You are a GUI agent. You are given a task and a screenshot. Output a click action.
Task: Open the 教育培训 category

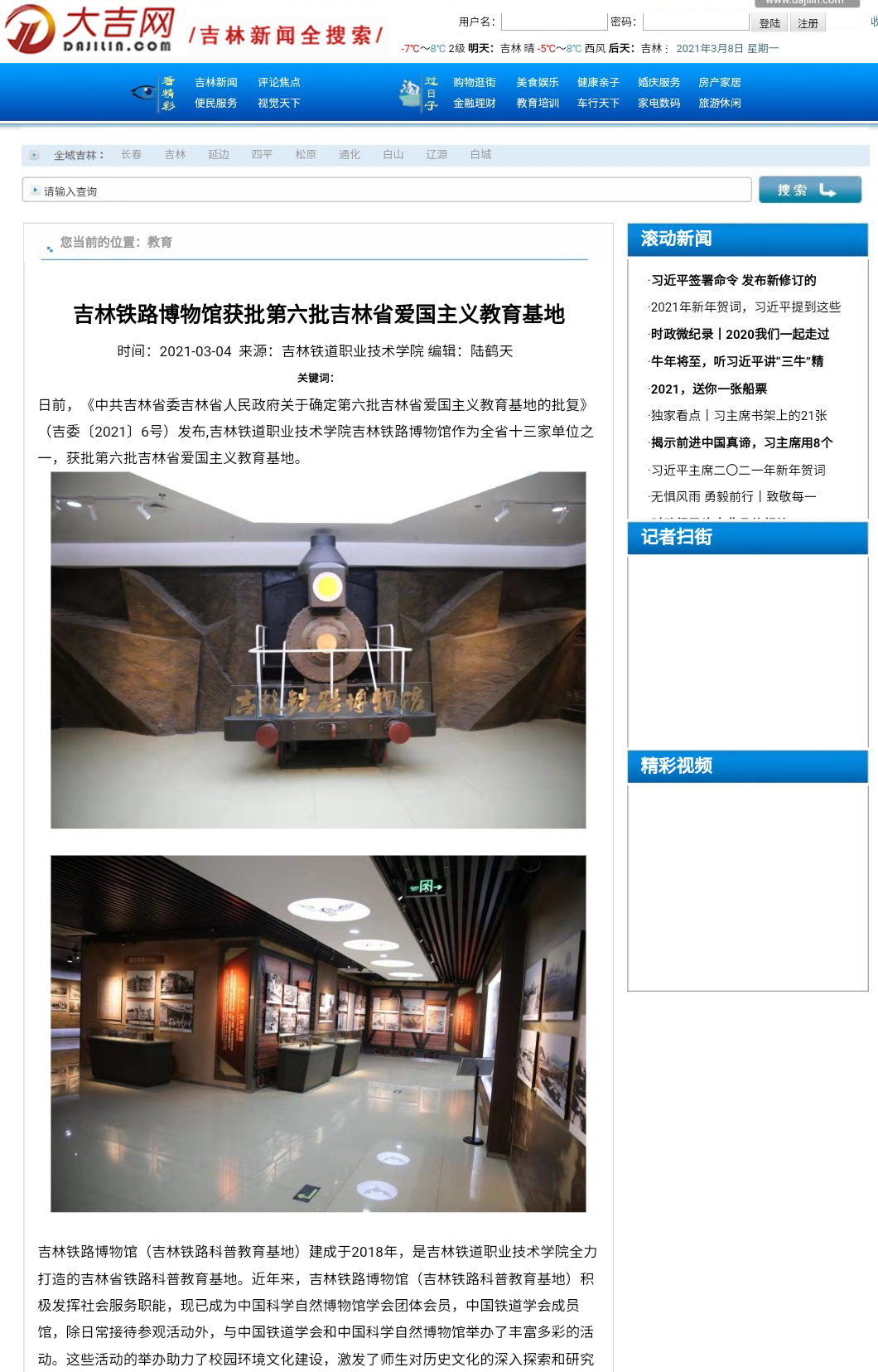538,103
